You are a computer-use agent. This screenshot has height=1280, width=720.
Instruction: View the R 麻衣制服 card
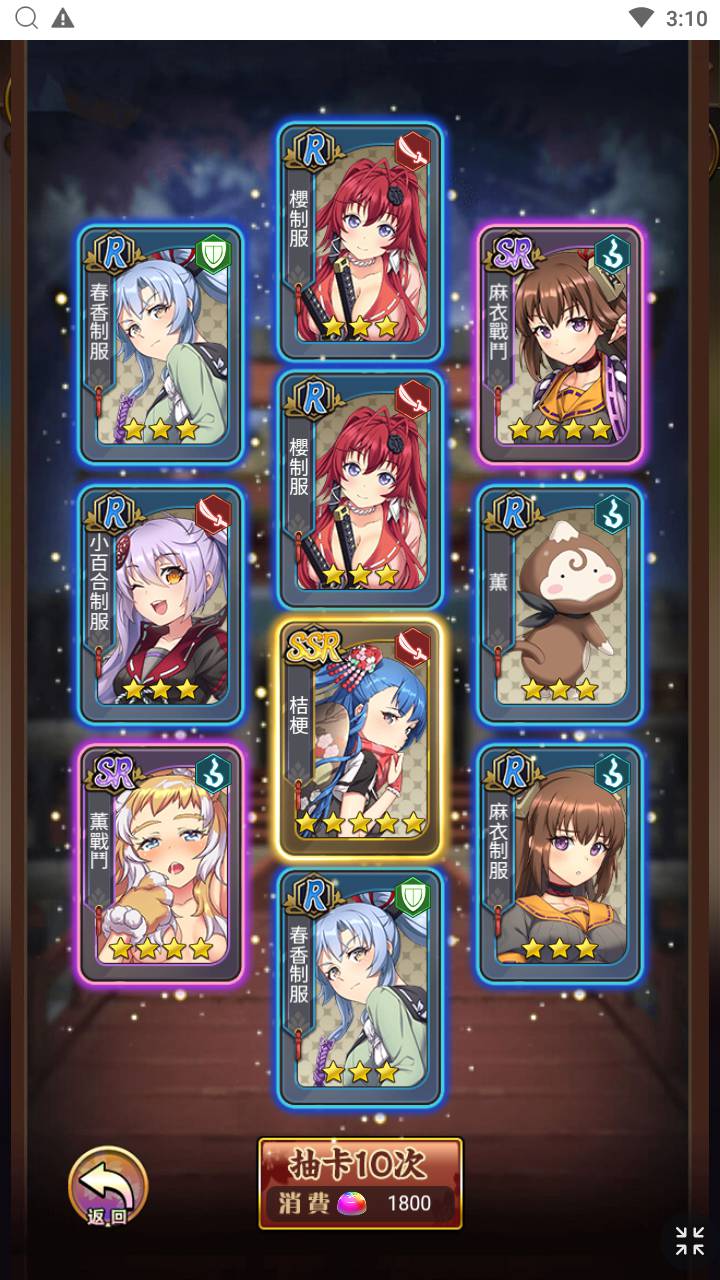tap(560, 864)
